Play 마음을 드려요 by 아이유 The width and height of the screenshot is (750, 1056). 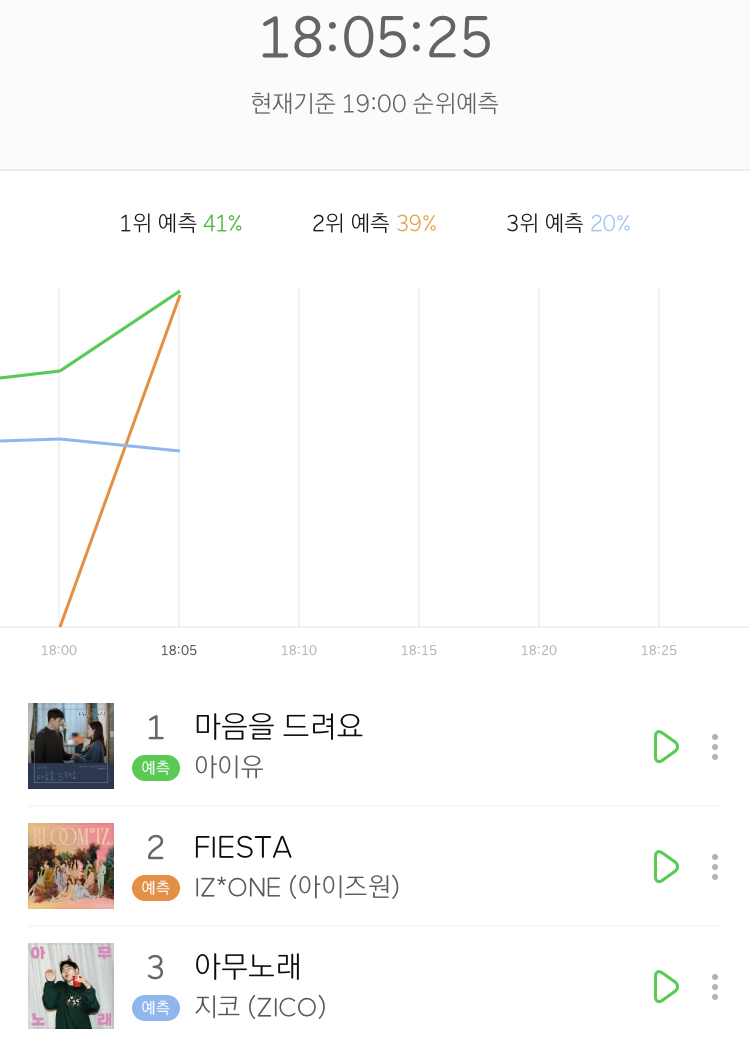(665, 746)
